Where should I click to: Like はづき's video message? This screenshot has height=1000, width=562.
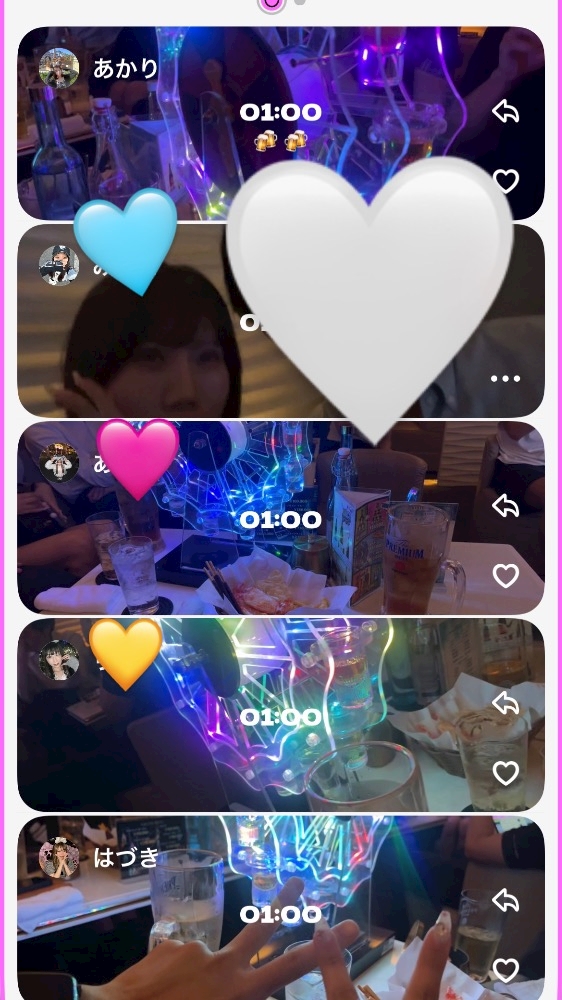click(x=506, y=971)
